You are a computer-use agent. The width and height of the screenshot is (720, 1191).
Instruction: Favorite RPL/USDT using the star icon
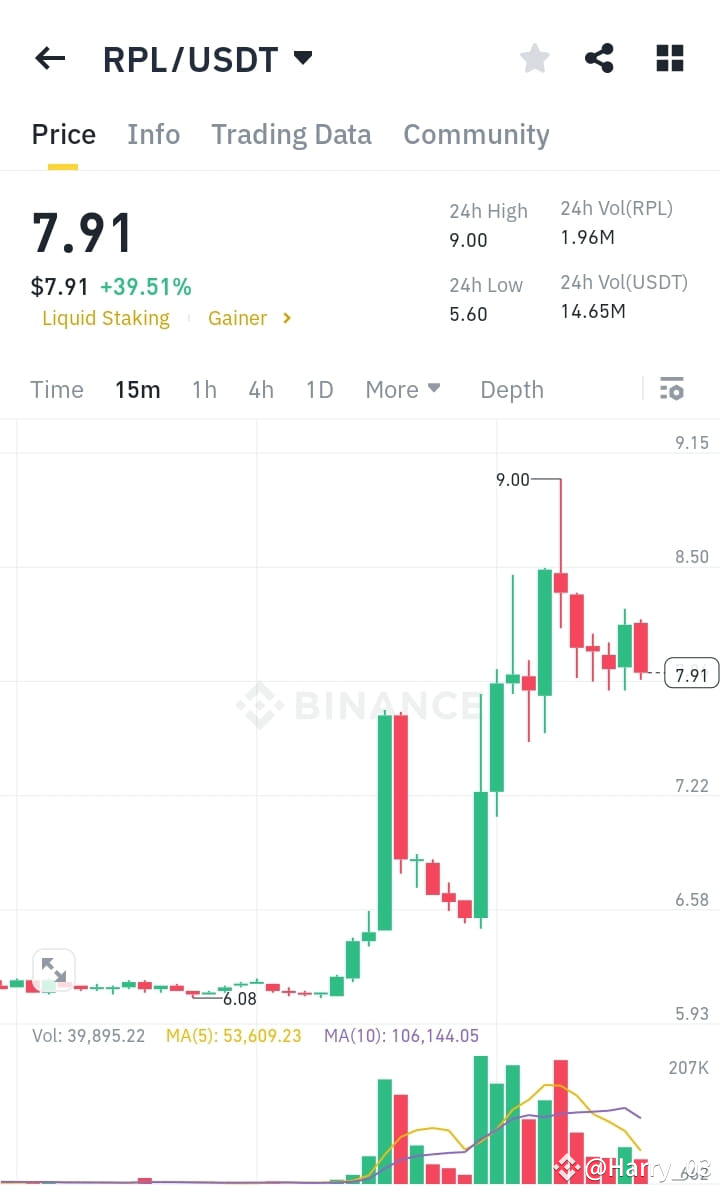[534, 58]
